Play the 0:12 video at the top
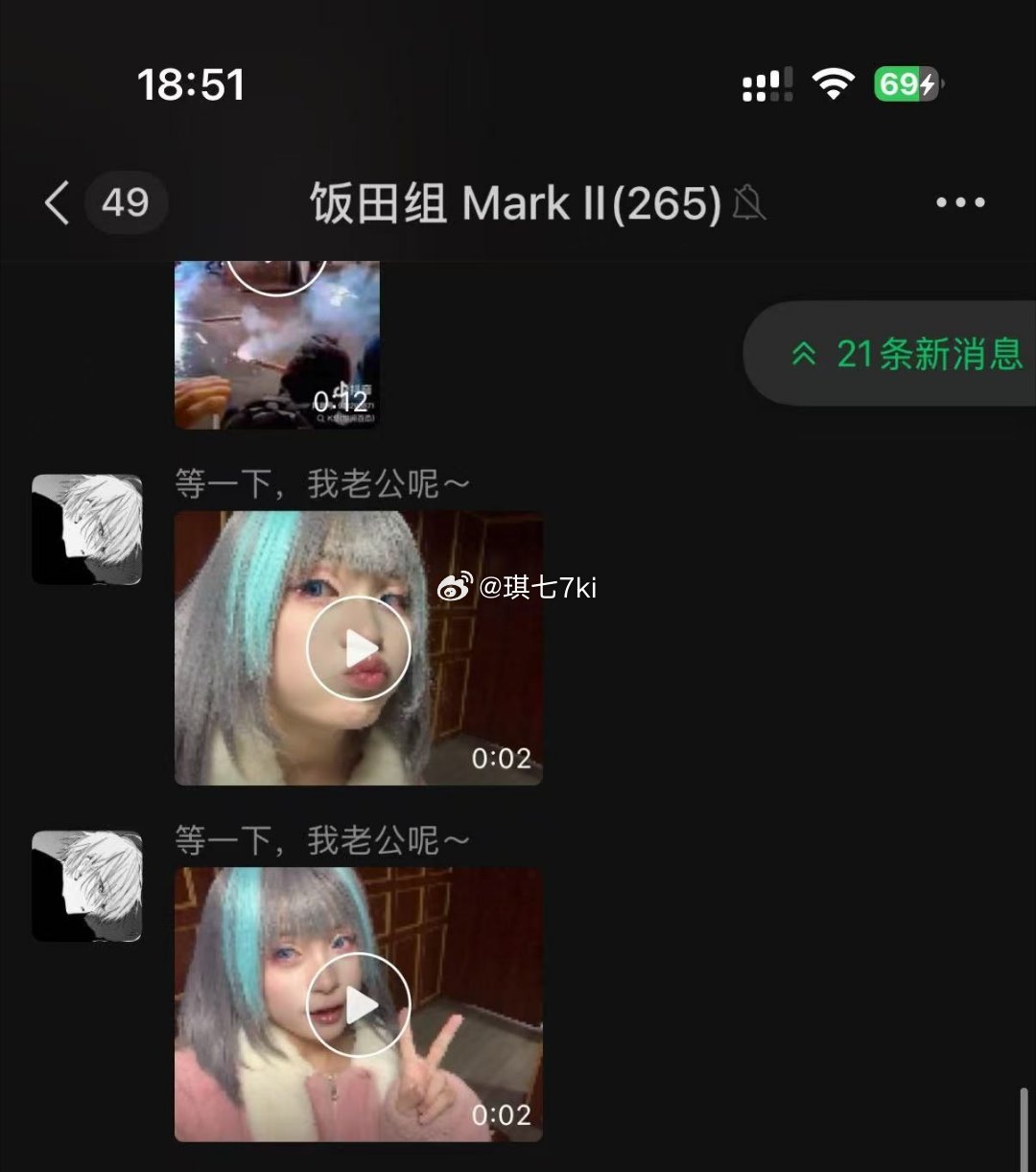Viewport: 1036px width, 1172px height. (276, 345)
